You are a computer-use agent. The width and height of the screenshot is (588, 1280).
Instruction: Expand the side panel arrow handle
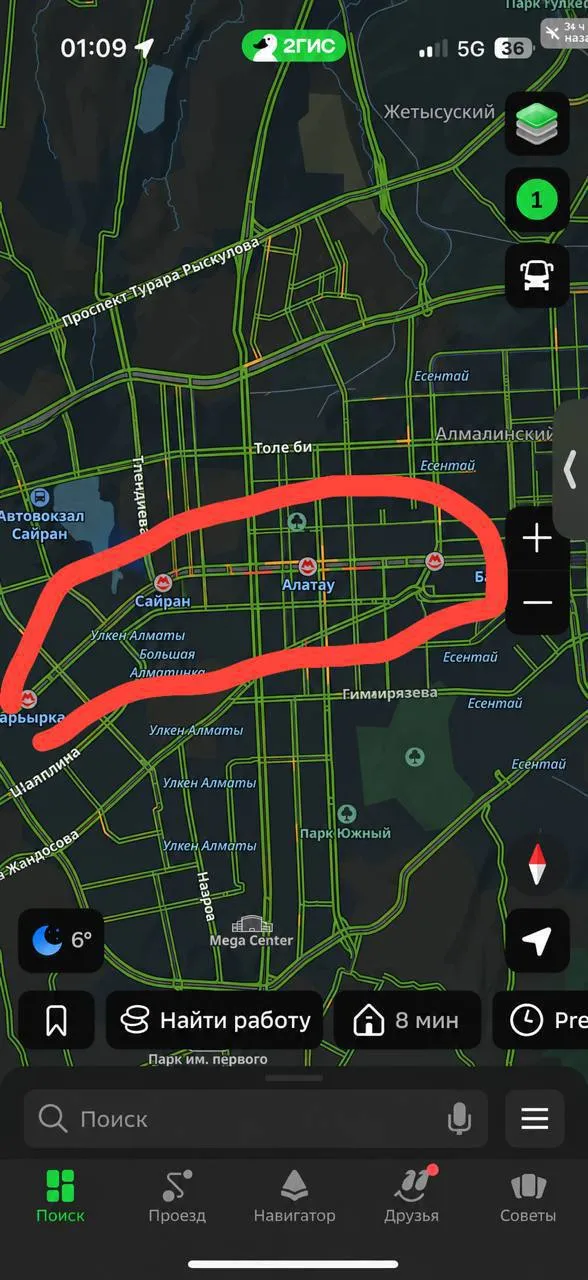click(570, 469)
